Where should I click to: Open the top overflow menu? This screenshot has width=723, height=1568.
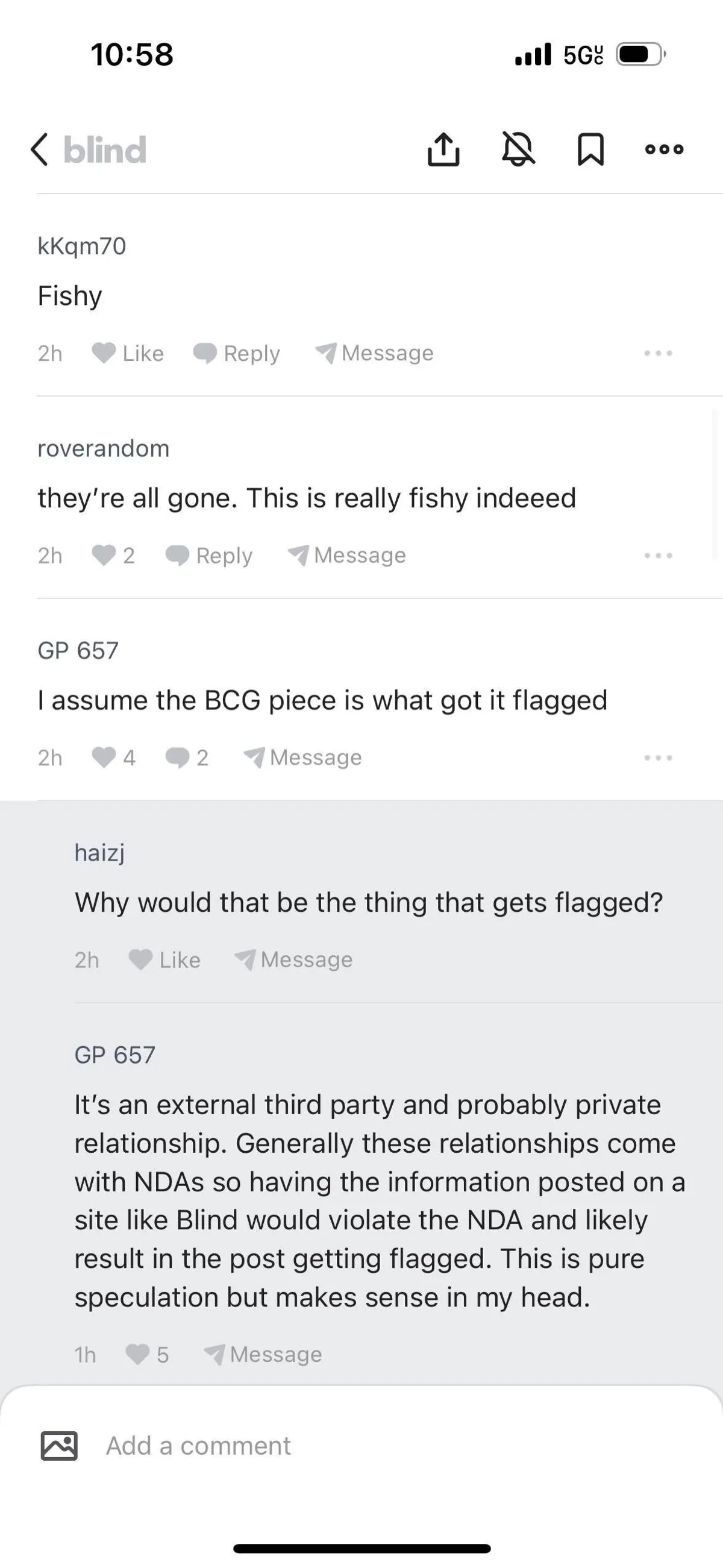pos(664,149)
